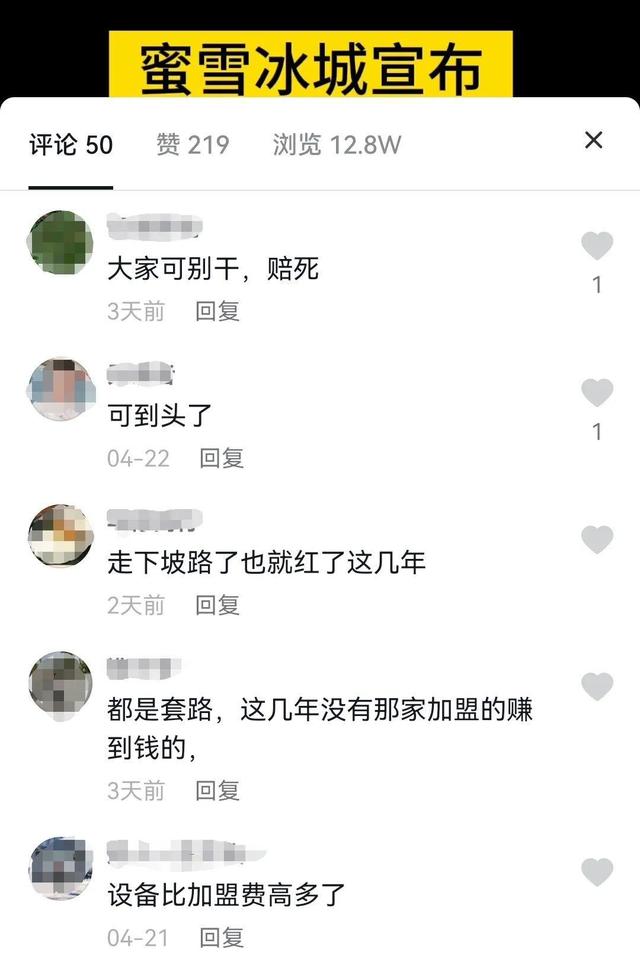The height and width of the screenshot is (972, 640).
Task: Reply to the comment 可到头了
Action: pos(221,458)
